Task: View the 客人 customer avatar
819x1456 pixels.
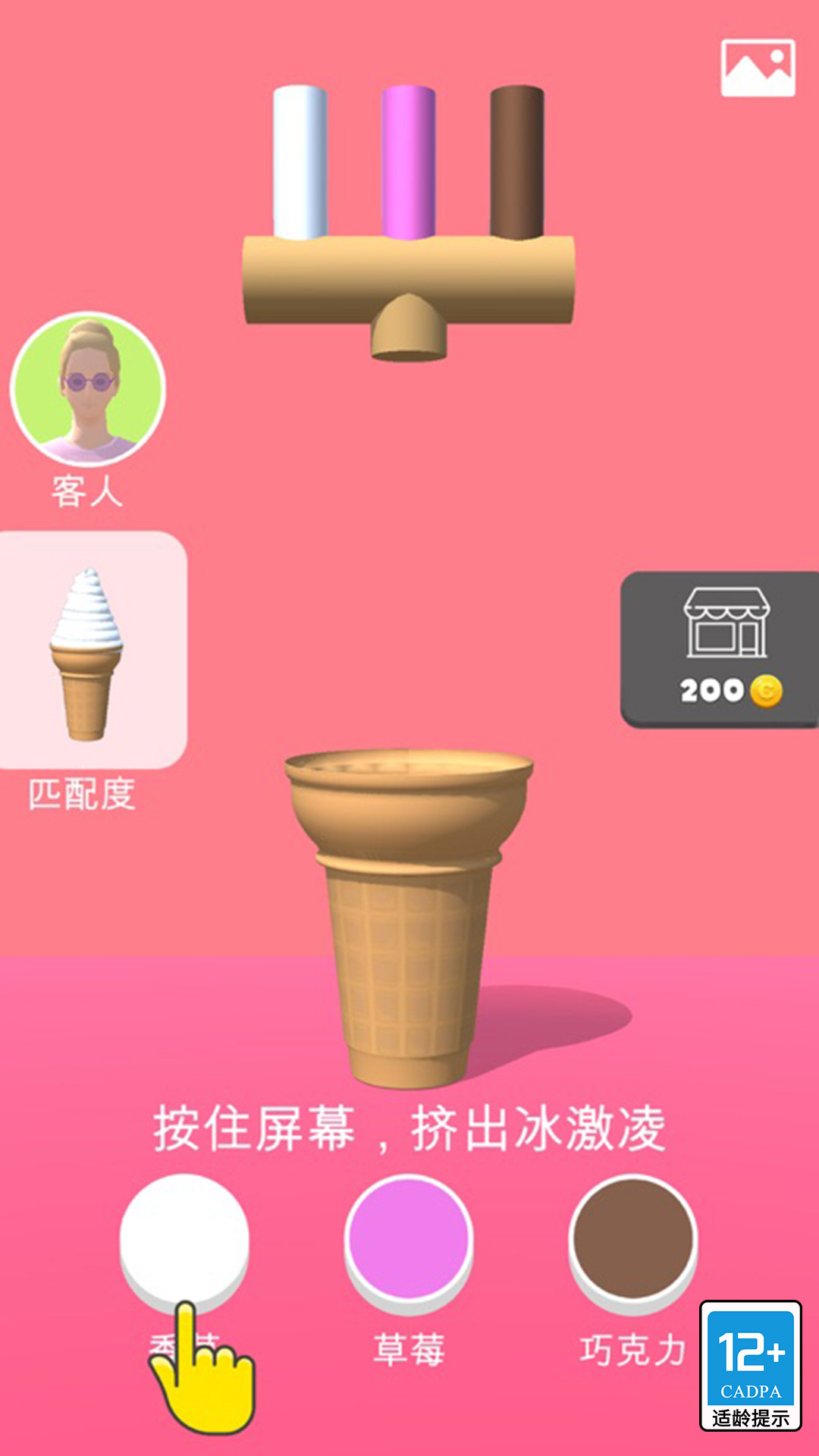Action: point(88,389)
